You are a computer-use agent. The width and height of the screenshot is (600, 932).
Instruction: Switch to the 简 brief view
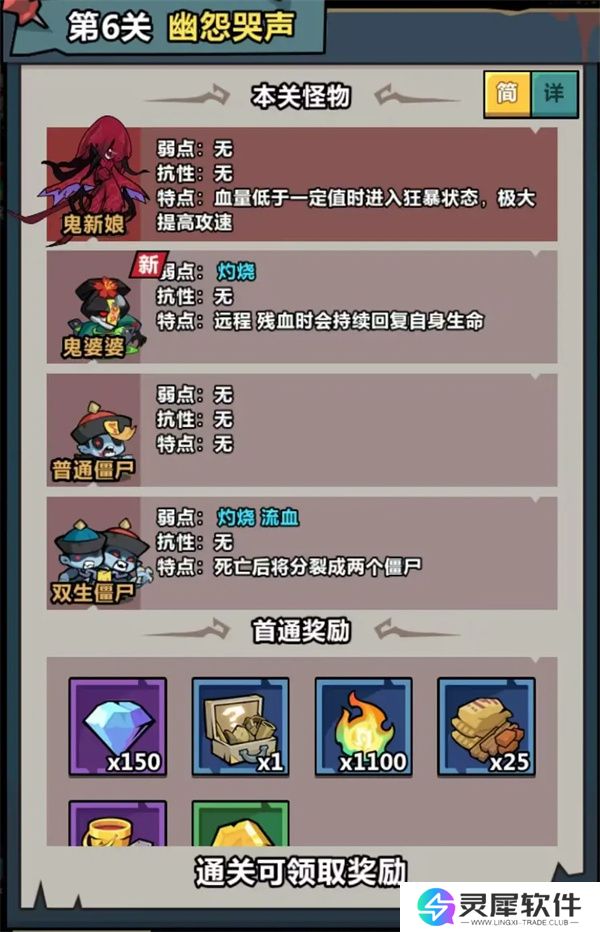click(507, 93)
